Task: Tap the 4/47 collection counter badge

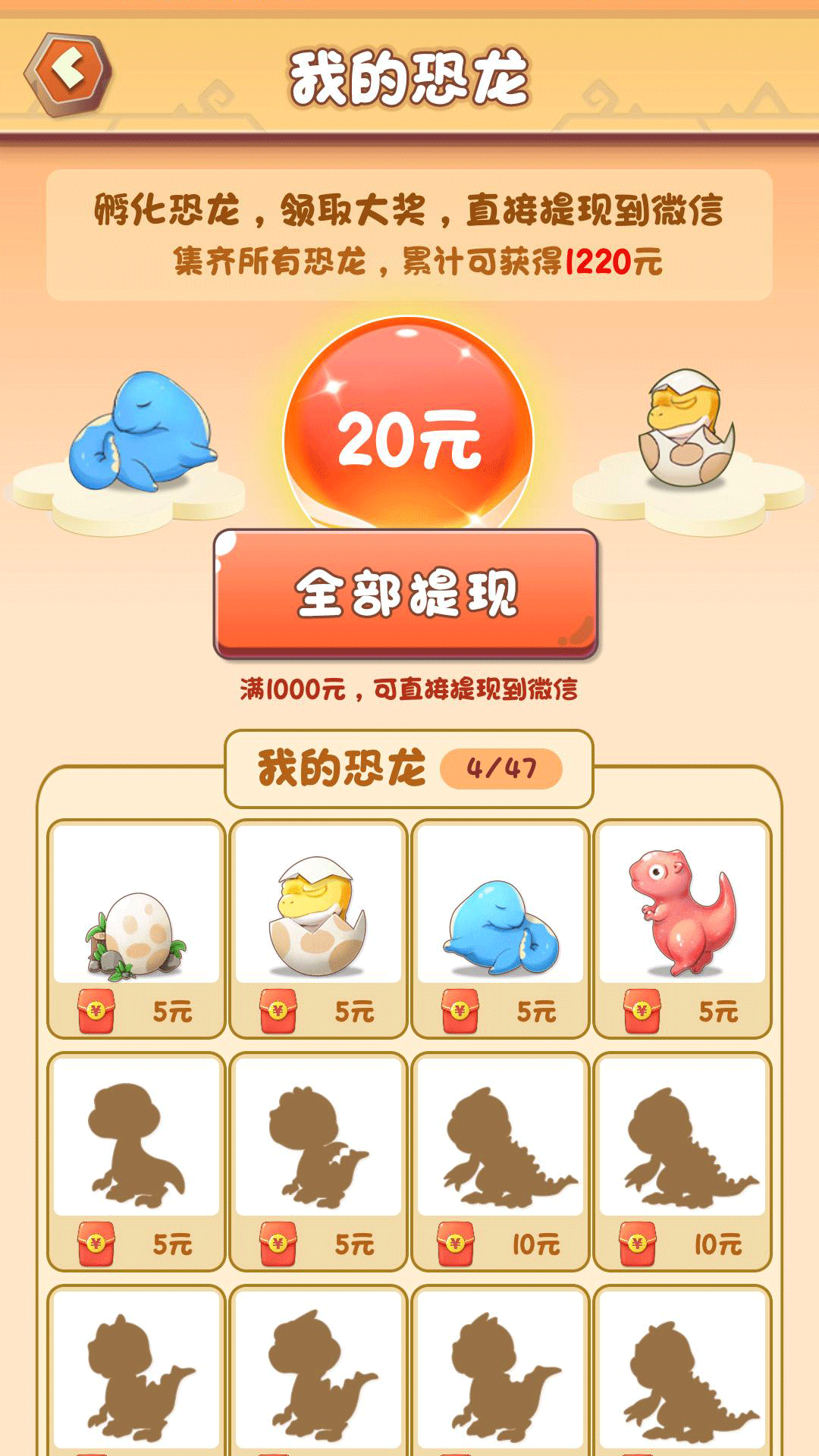Action: 502,767
